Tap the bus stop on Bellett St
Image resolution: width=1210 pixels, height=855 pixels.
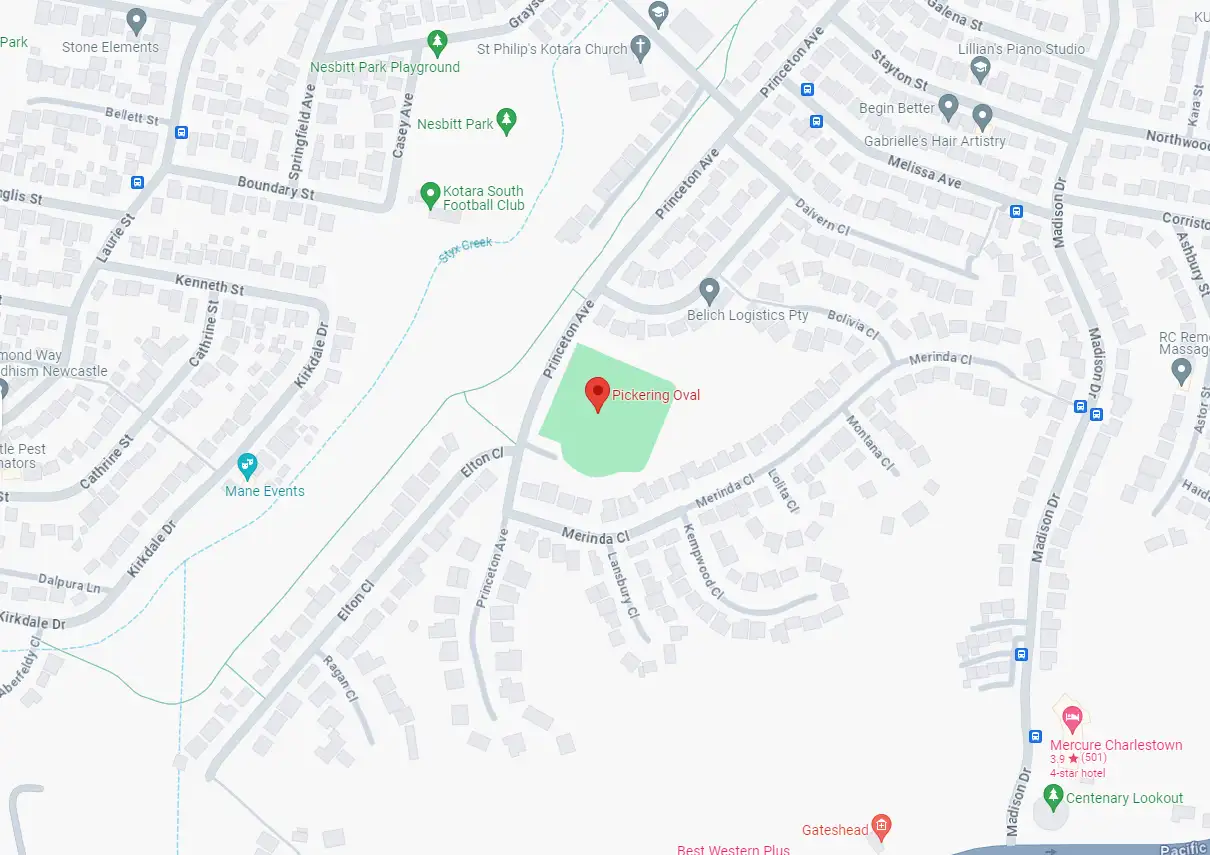click(x=181, y=133)
